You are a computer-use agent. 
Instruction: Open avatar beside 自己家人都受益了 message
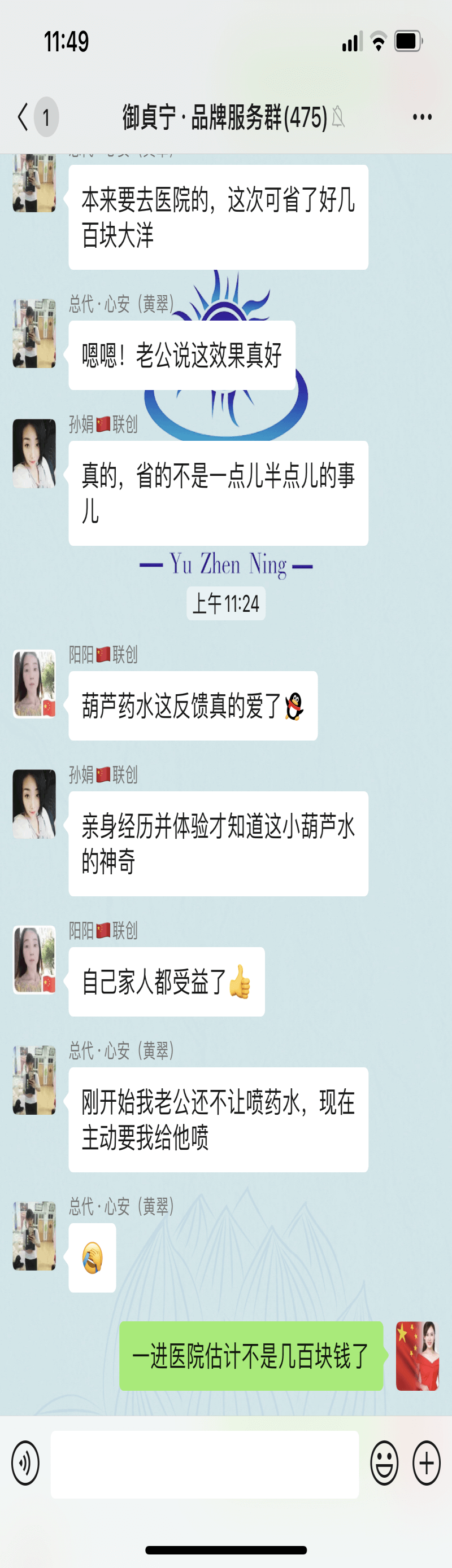click(x=34, y=960)
